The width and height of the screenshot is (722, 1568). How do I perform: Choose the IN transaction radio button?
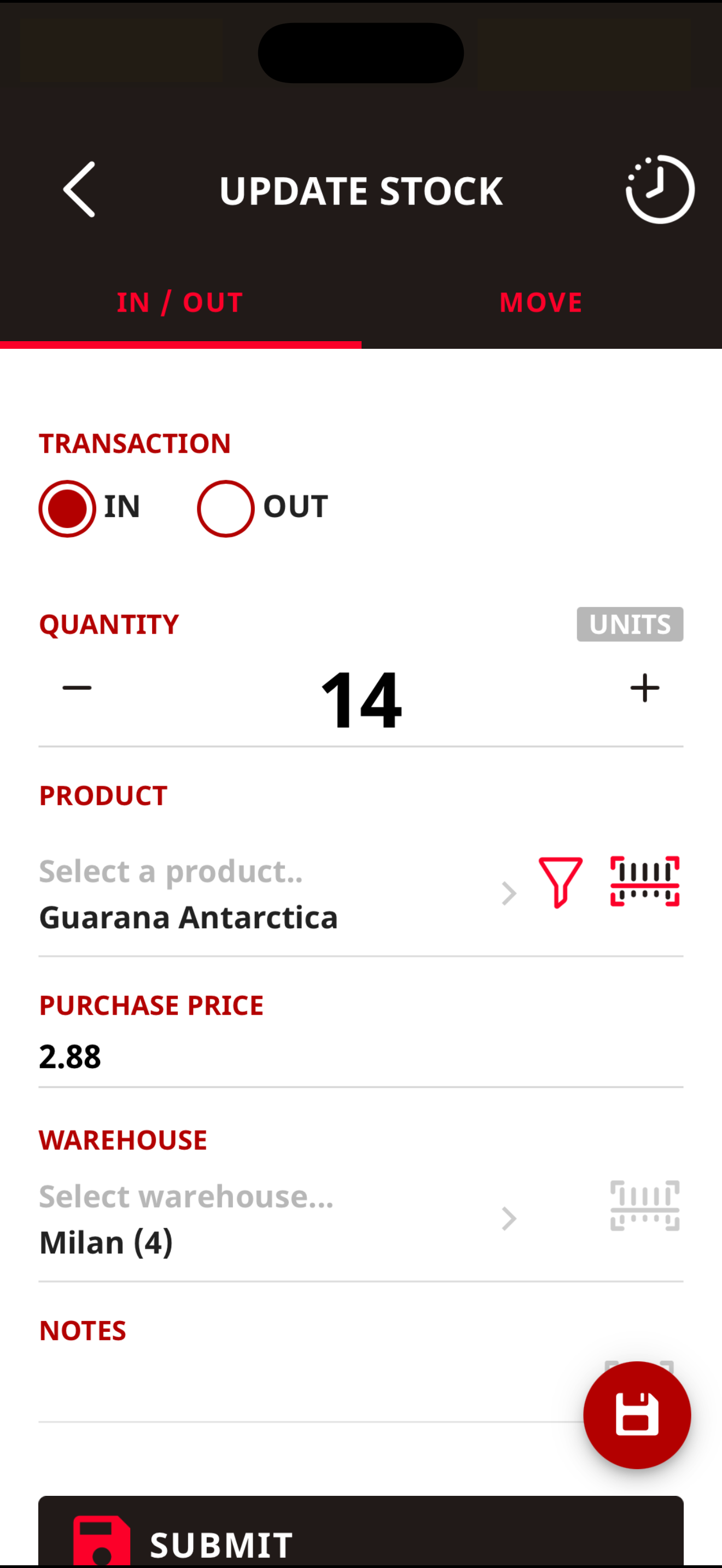tap(67, 508)
